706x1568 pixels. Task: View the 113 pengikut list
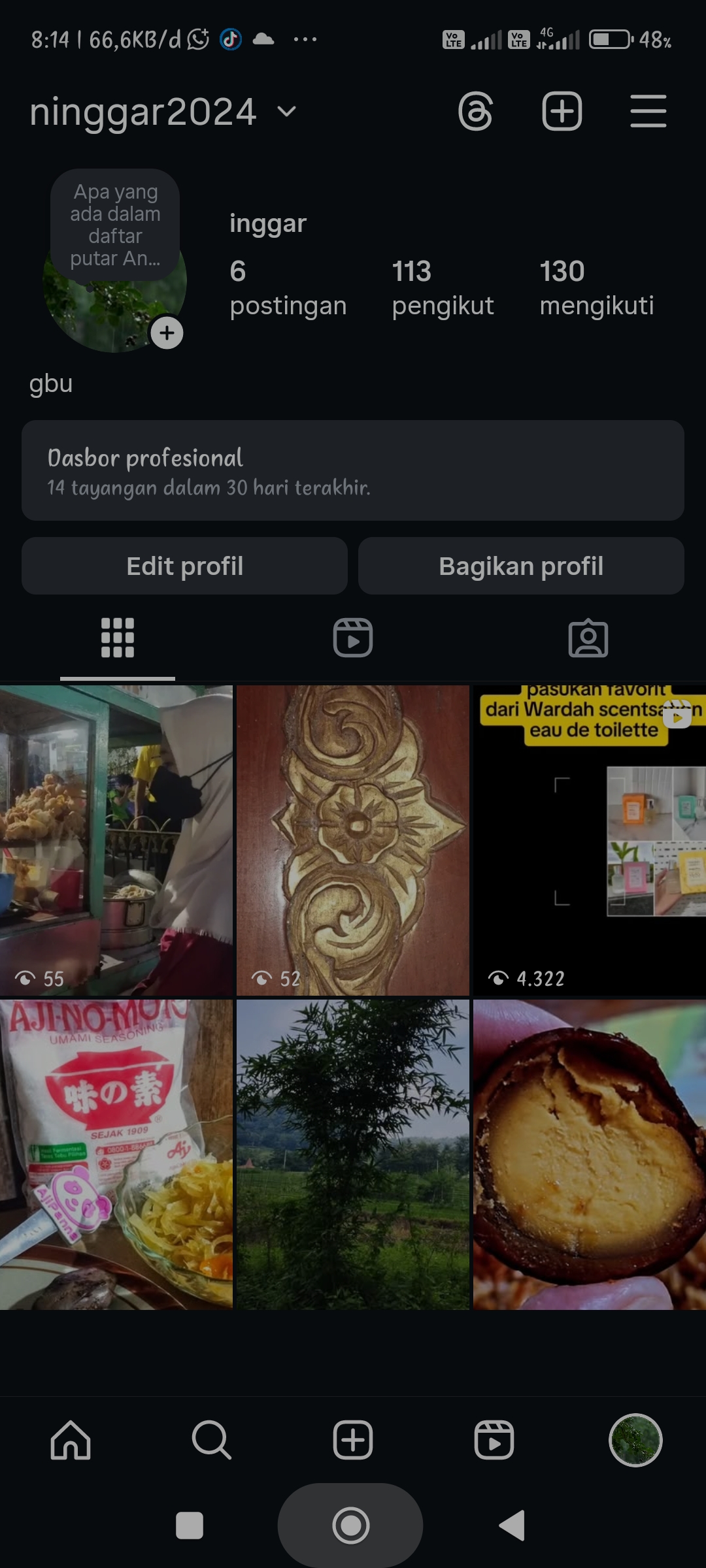[x=443, y=287]
